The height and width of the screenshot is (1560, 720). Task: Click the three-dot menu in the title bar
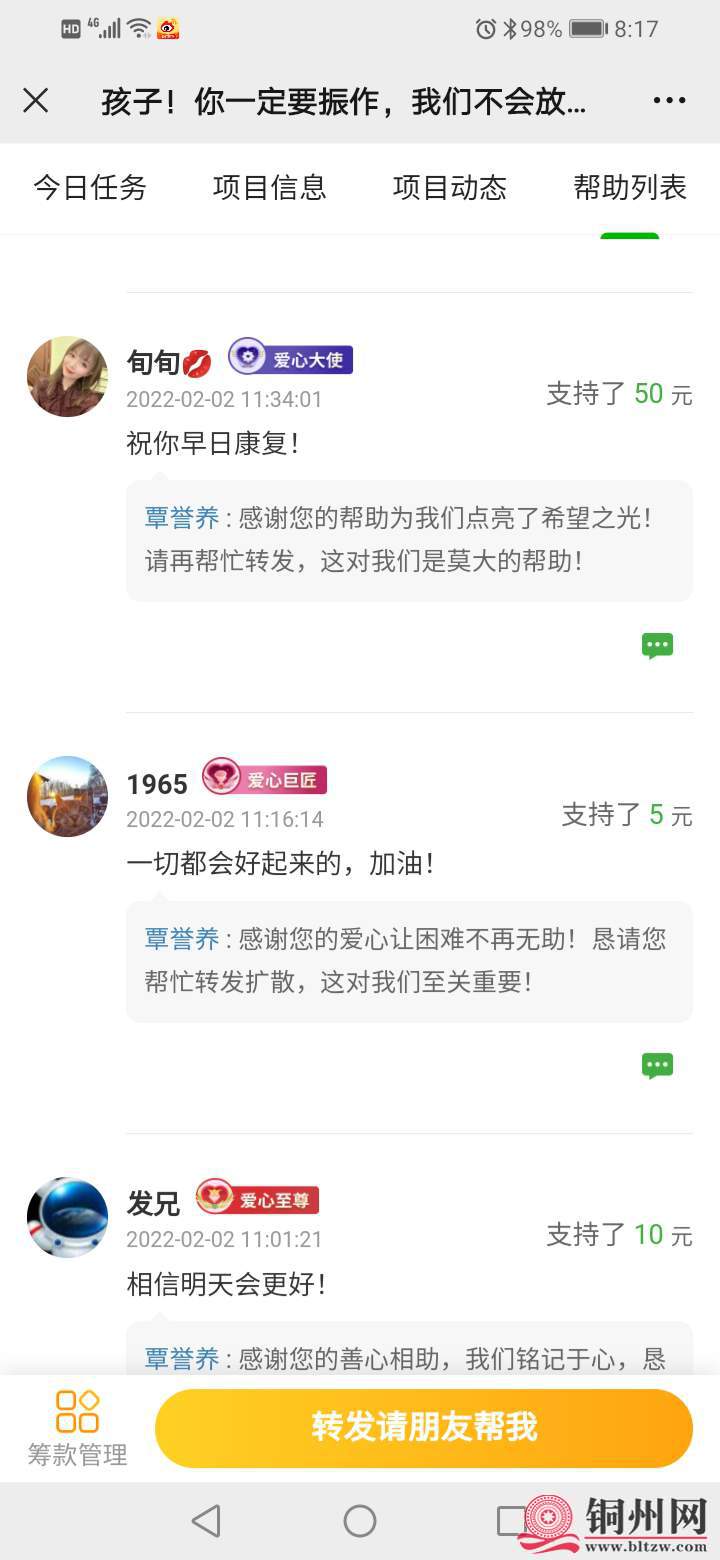[668, 100]
